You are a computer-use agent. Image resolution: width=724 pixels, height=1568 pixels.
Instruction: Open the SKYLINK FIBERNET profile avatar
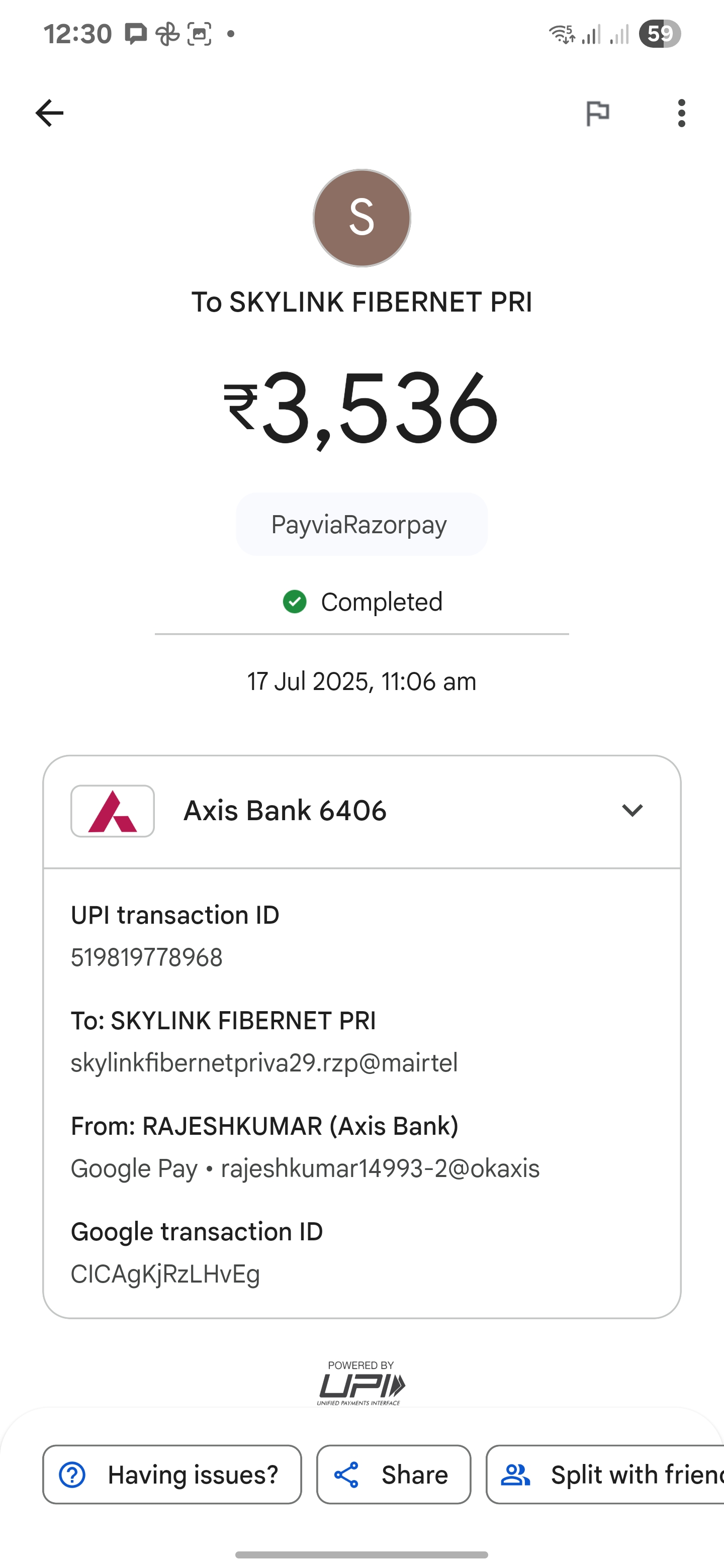pos(361,218)
